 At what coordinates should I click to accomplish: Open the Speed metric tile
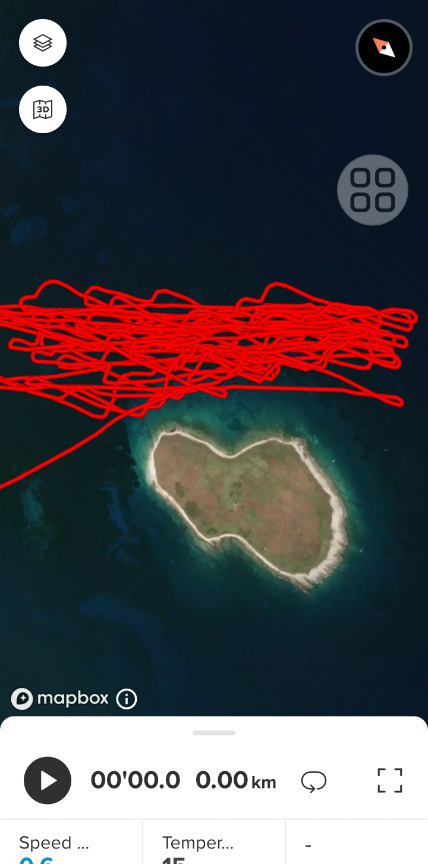click(71, 841)
